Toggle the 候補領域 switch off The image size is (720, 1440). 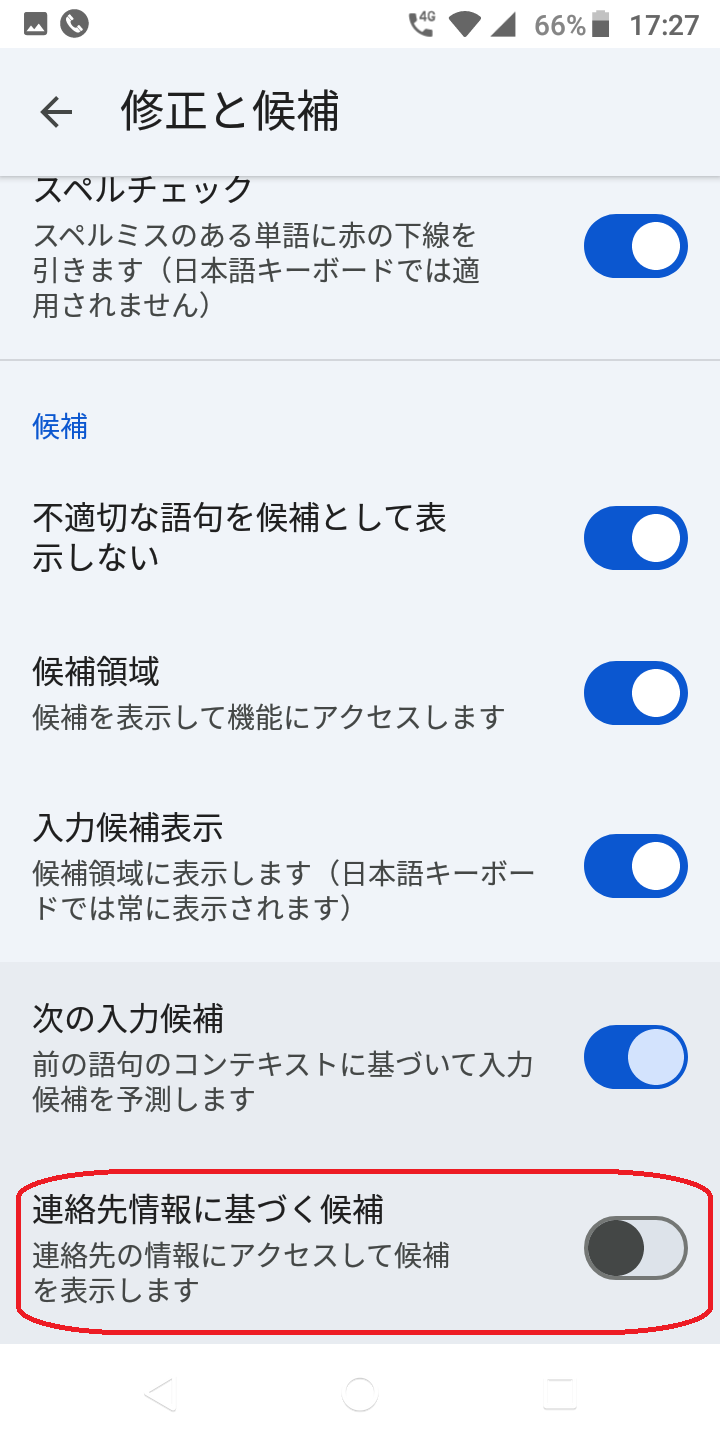[636, 692]
